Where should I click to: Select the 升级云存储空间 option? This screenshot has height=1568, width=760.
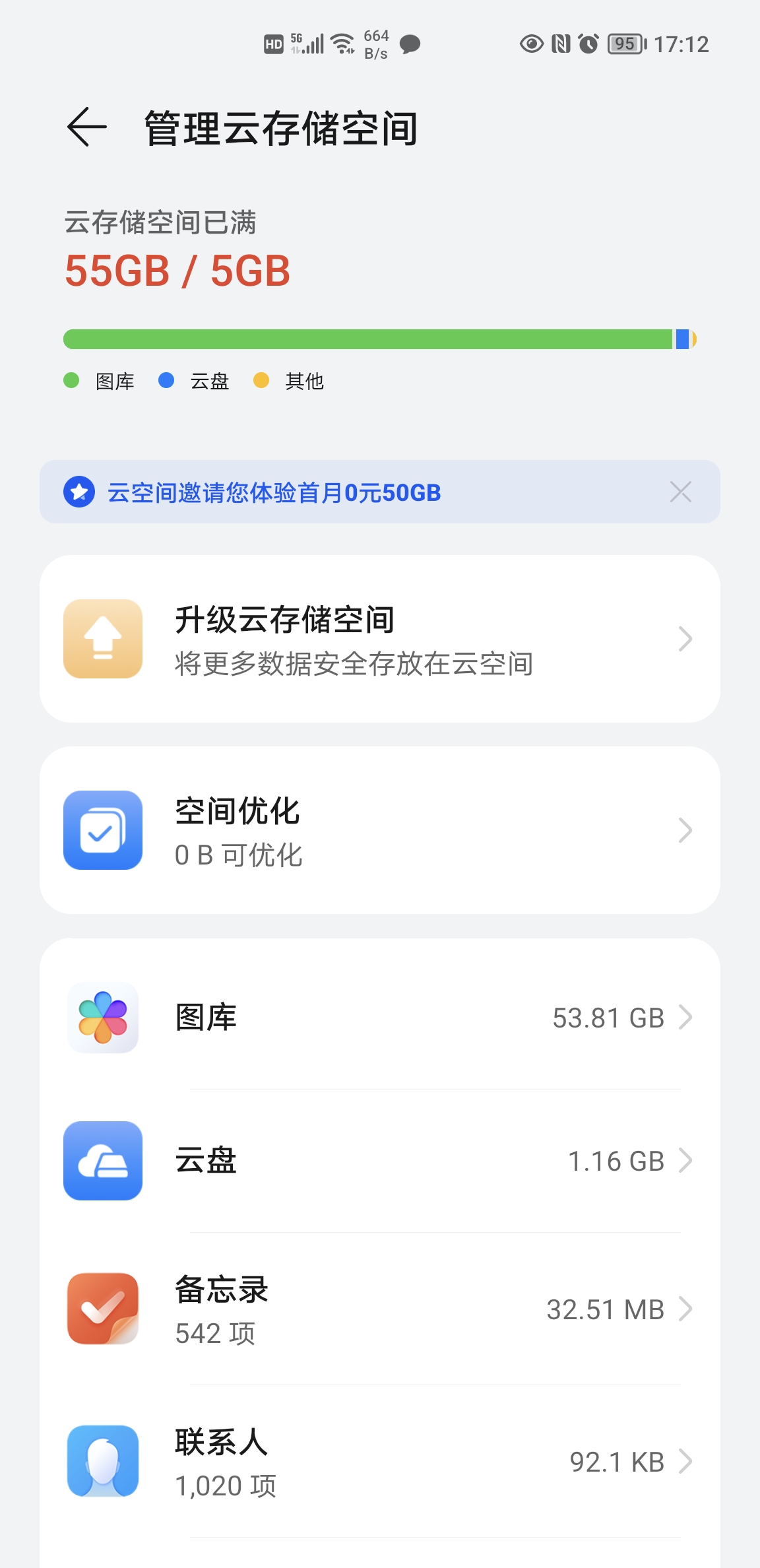click(x=380, y=638)
